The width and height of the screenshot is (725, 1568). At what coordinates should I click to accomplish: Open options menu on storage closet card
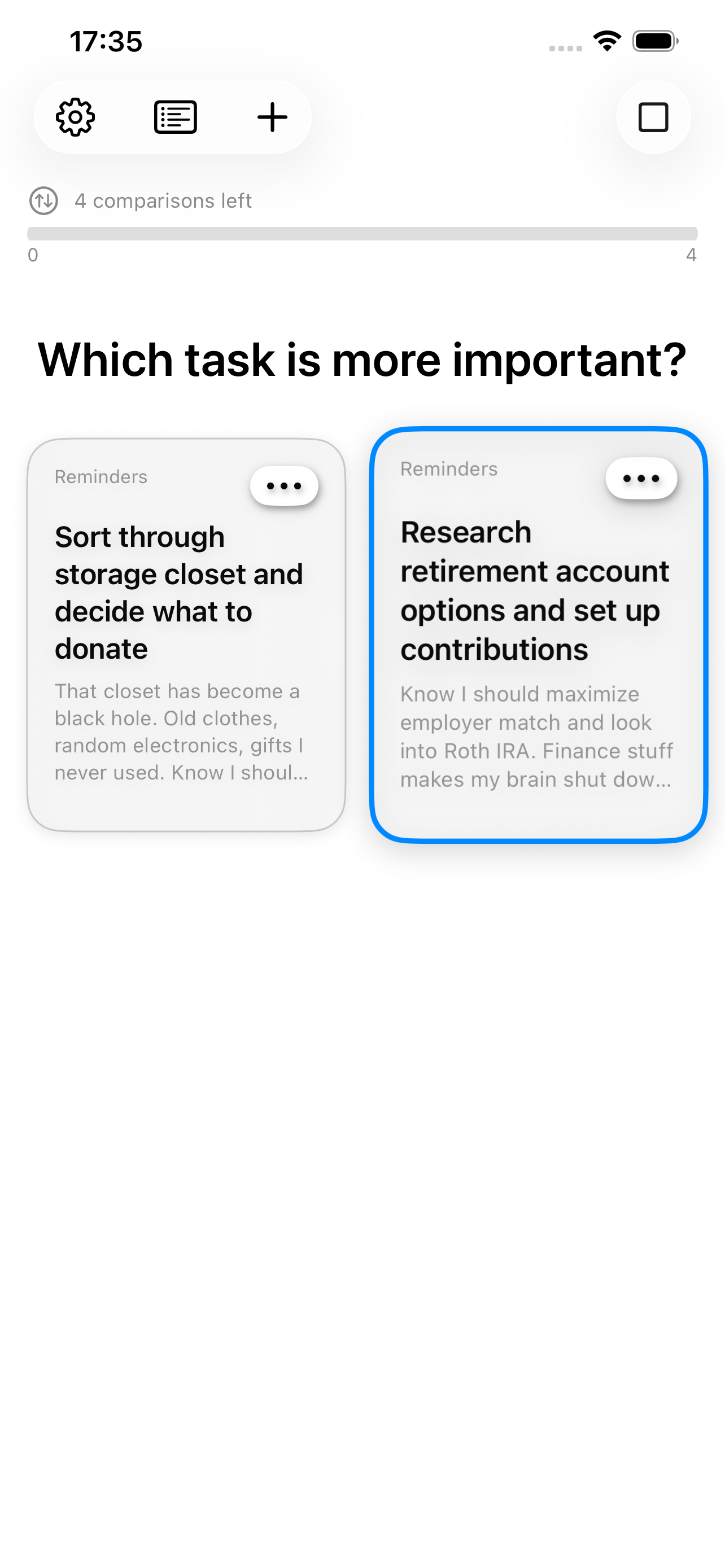[x=283, y=486]
